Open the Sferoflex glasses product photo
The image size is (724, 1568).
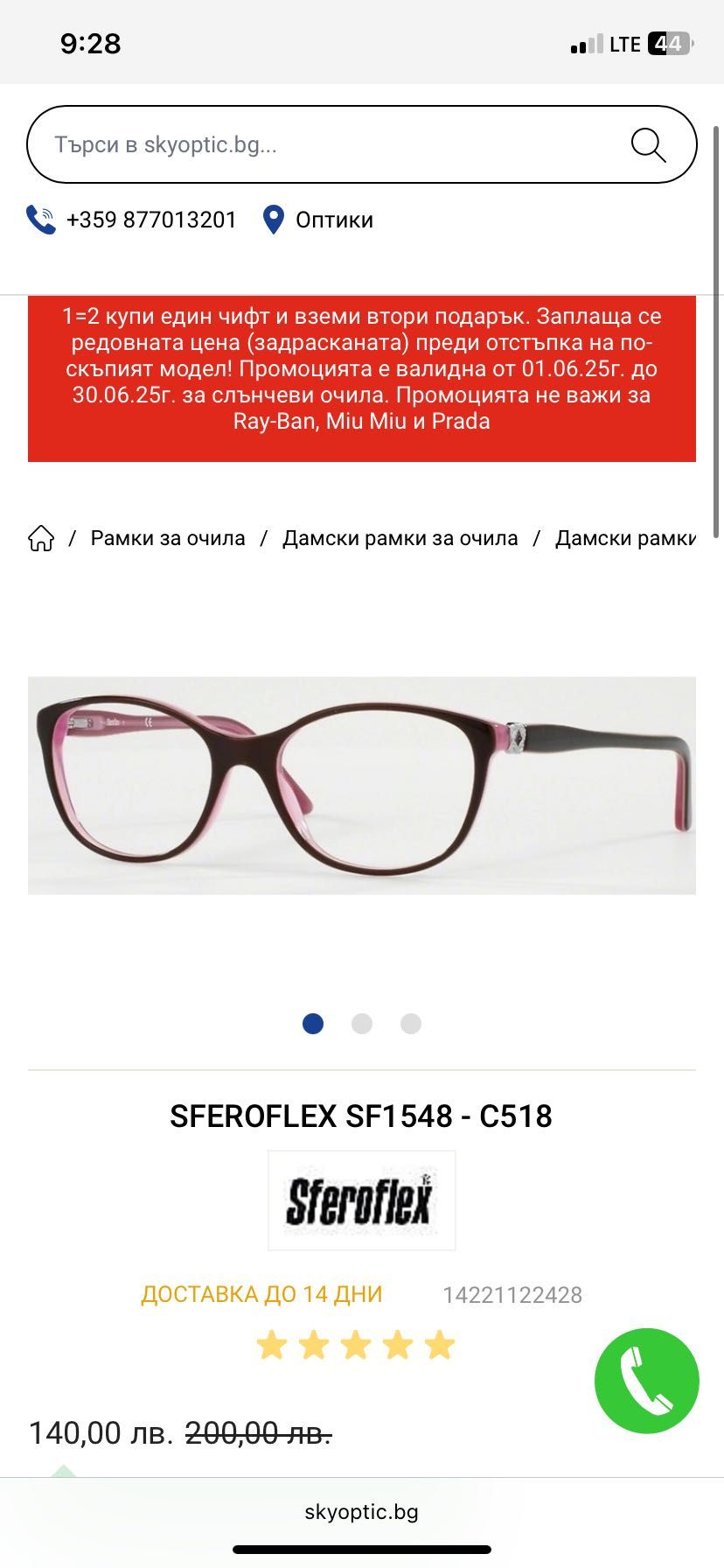[x=362, y=785]
